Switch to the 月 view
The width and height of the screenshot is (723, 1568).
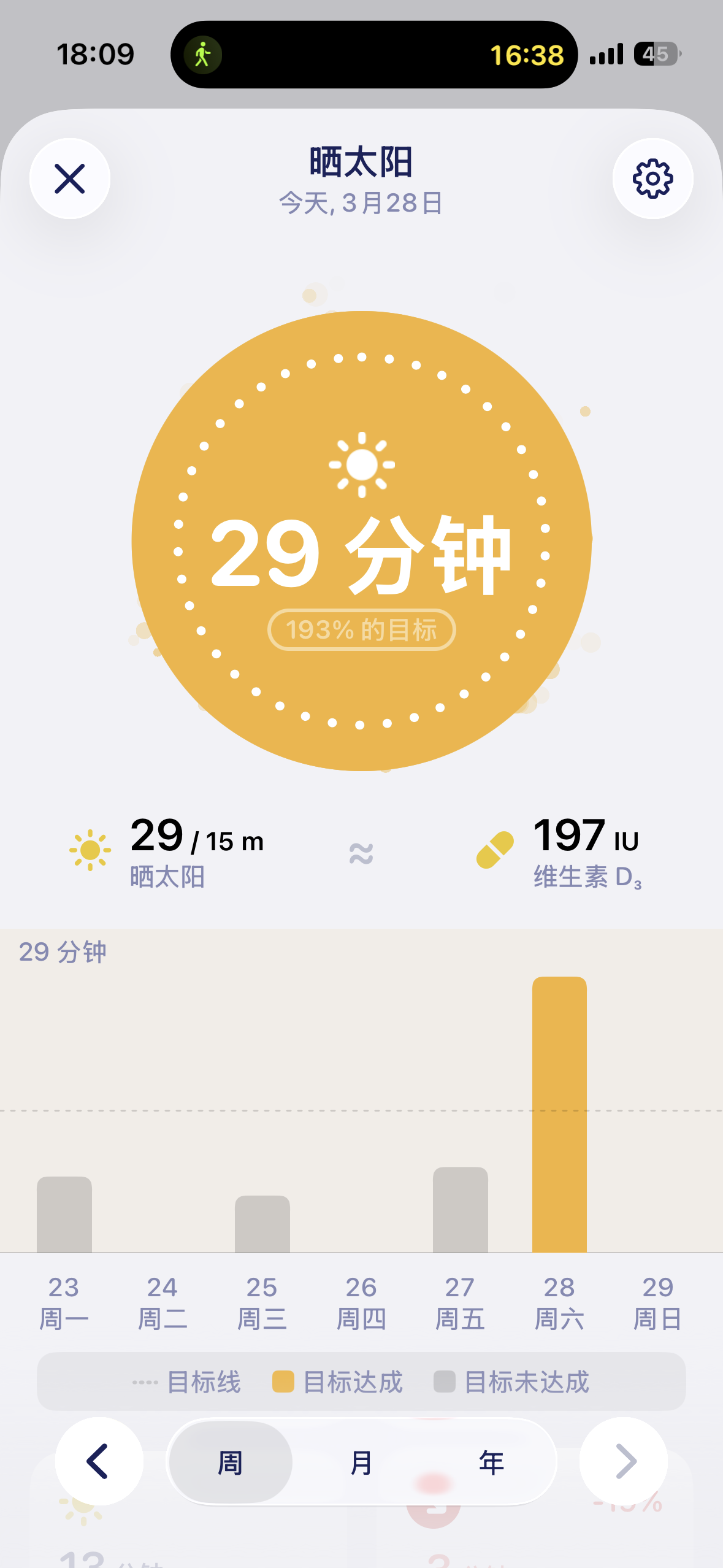[361, 1462]
